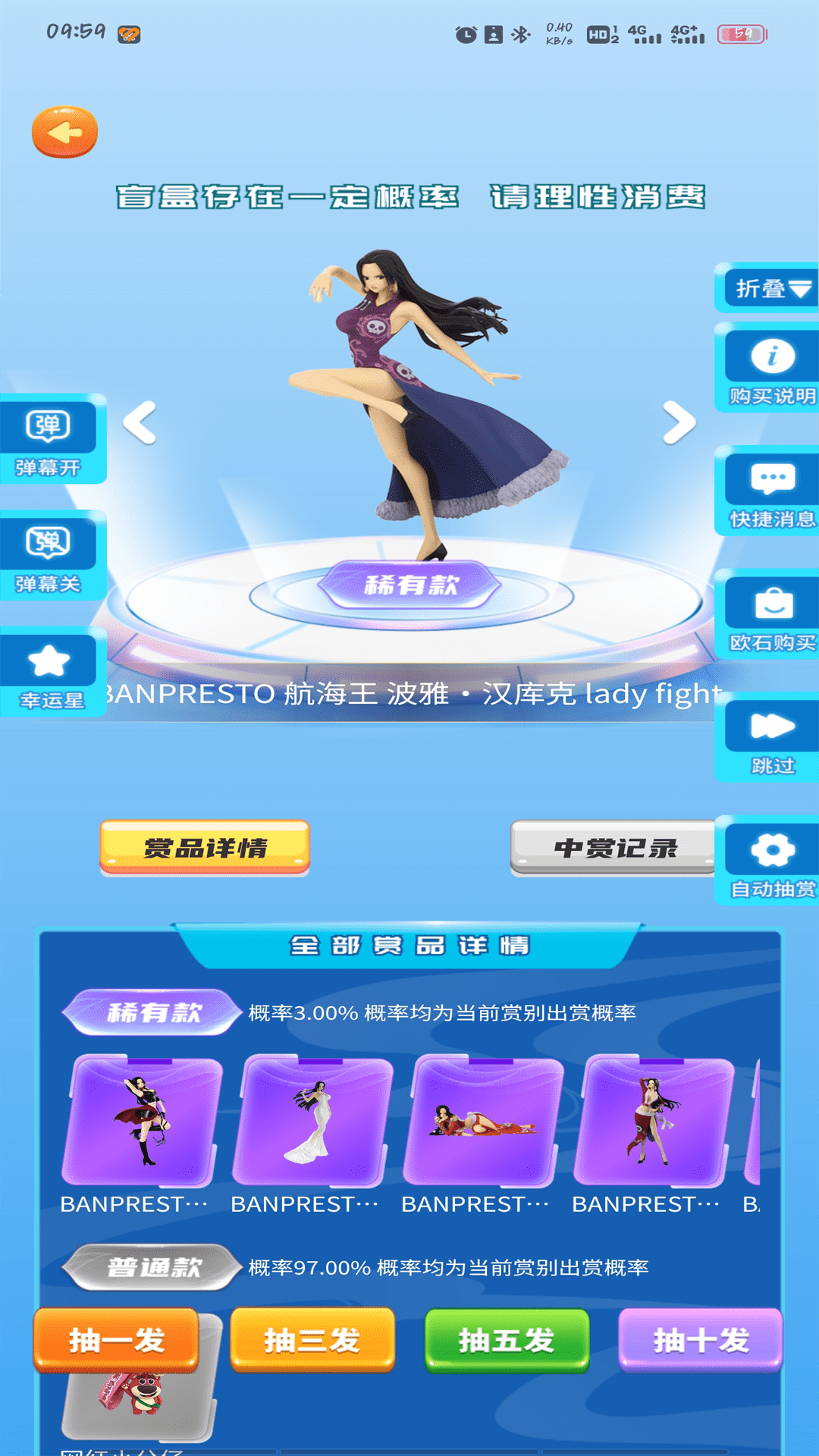This screenshot has width=819, height=1456.
Task: Switch to 中赏记录 tab
Action: tap(614, 847)
